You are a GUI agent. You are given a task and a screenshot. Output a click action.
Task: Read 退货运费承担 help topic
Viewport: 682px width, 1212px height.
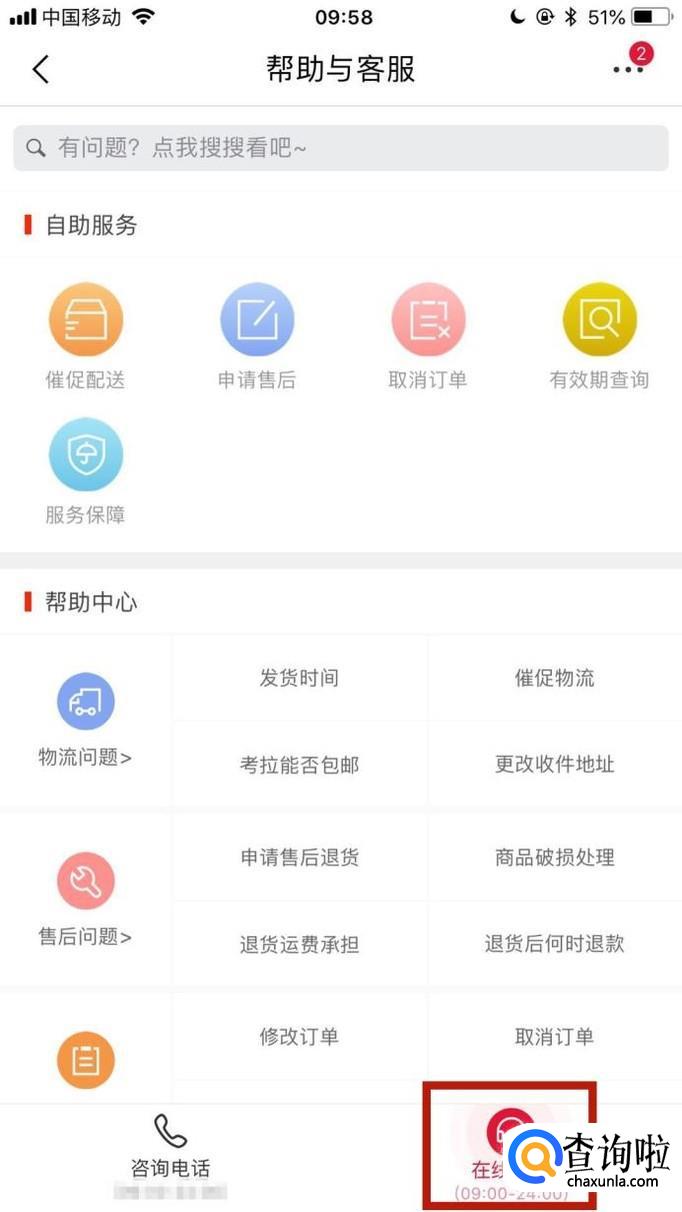(x=299, y=944)
